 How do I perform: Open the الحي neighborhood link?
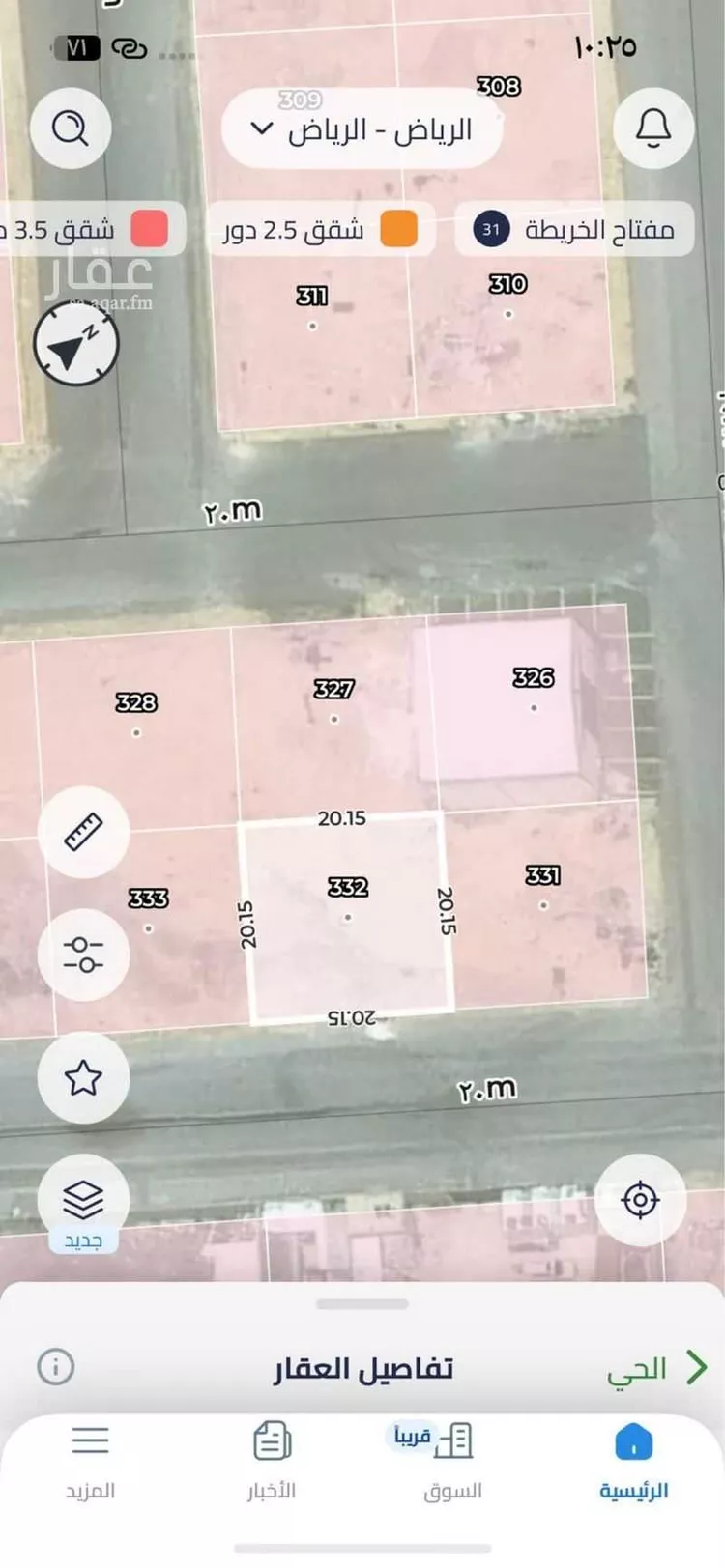(657, 1368)
